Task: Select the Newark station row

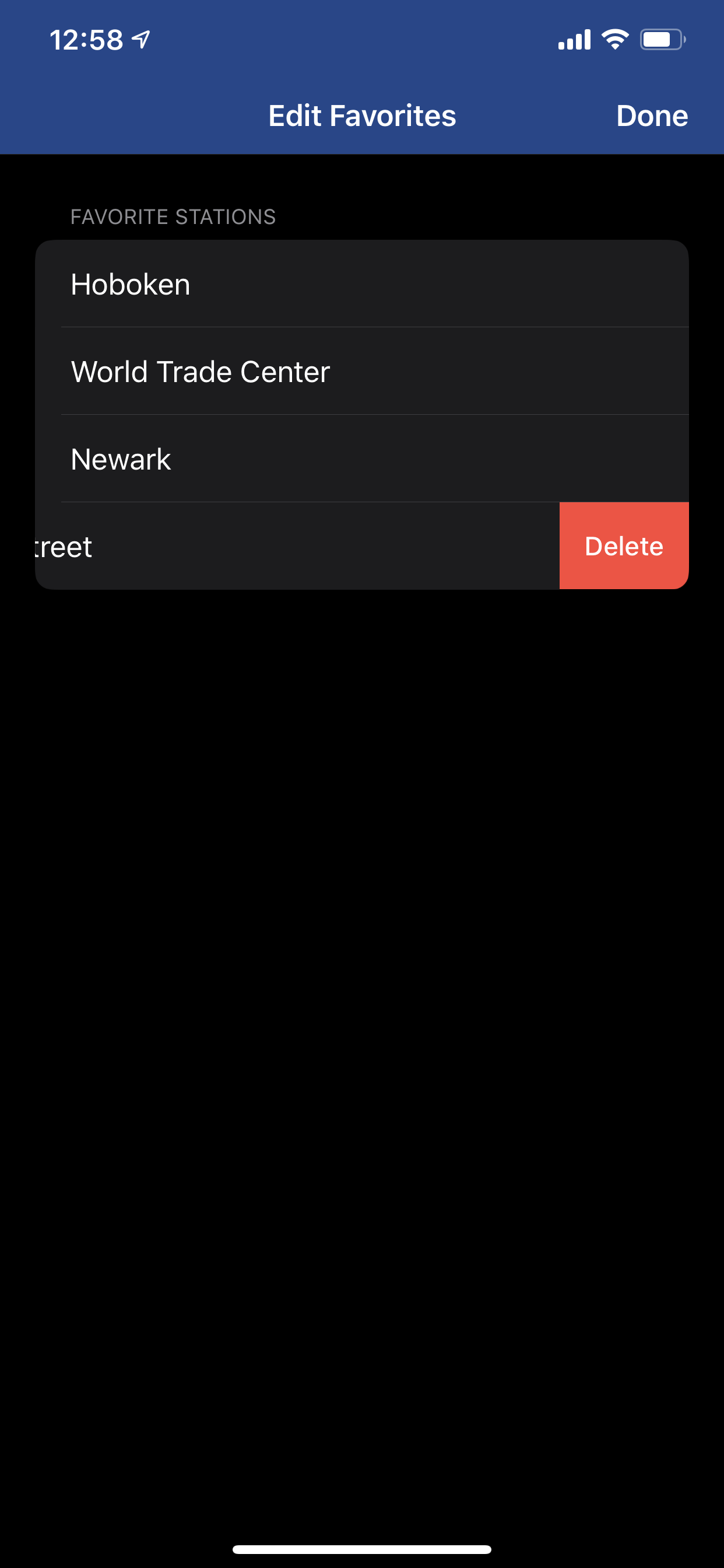Action: (x=361, y=459)
